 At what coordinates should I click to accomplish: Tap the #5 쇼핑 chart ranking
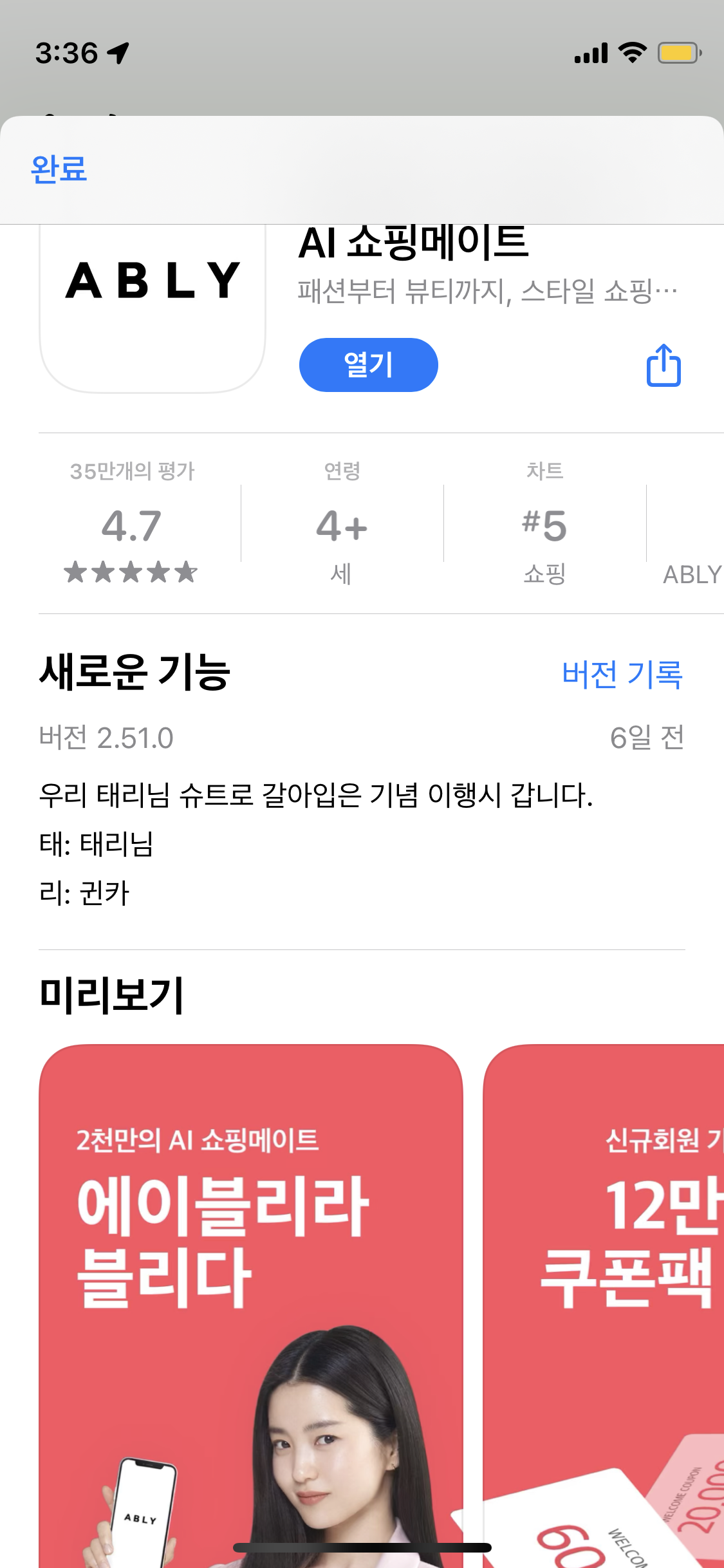click(x=543, y=528)
